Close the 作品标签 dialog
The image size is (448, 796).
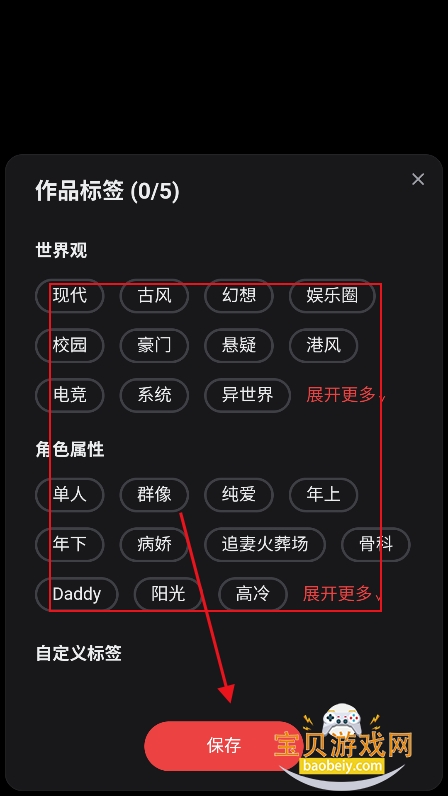tap(418, 179)
